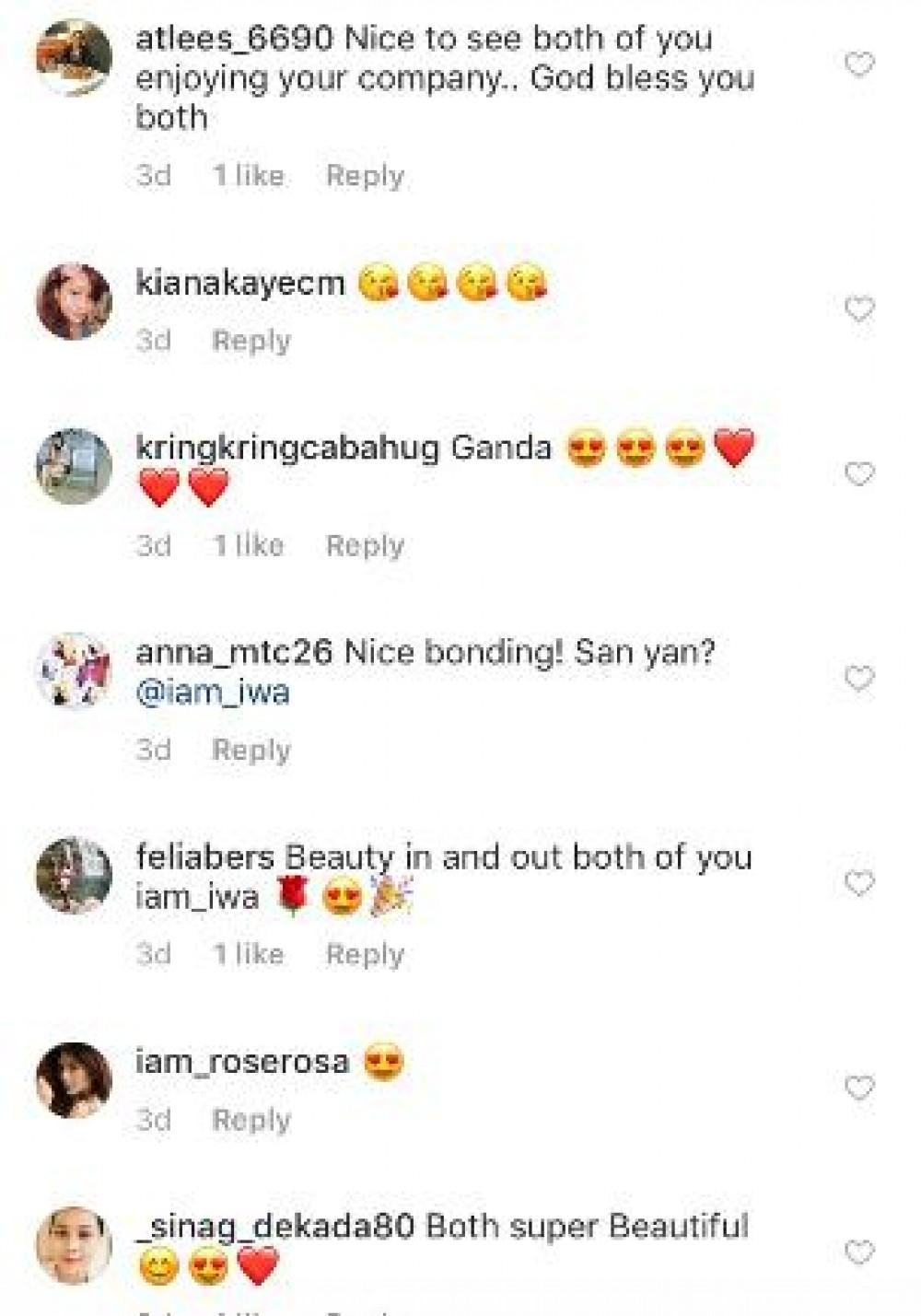Like _sinag_dekada80's comment
The width and height of the screenshot is (921, 1316).
click(x=858, y=1252)
